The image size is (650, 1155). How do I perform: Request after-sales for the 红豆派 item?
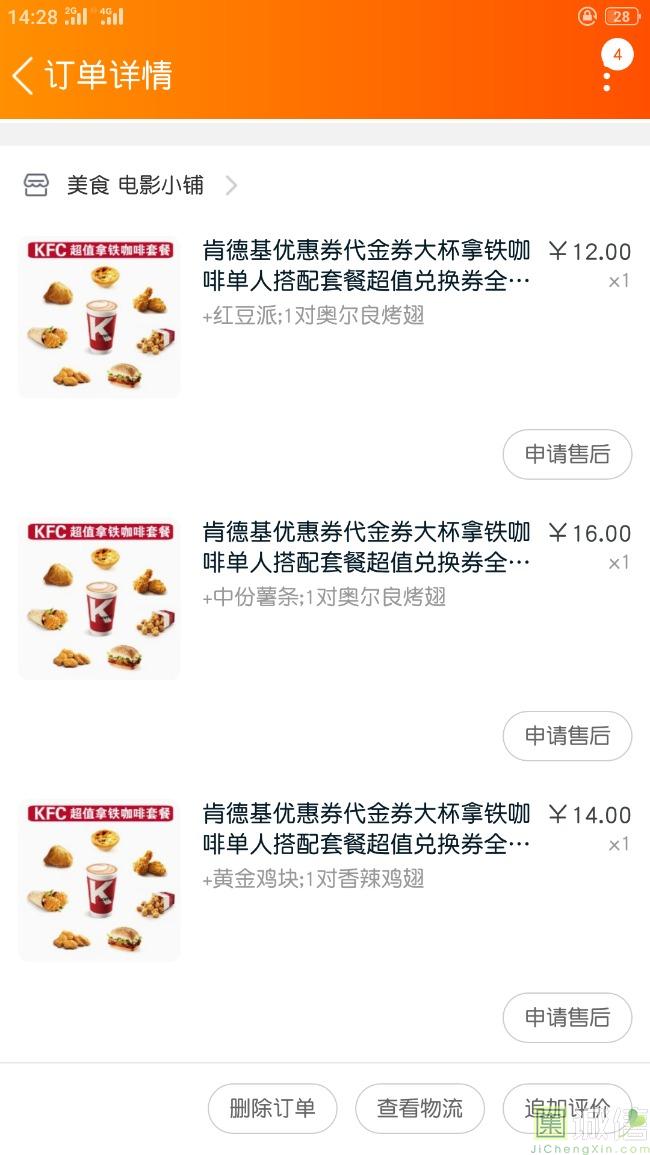(567, 454)
